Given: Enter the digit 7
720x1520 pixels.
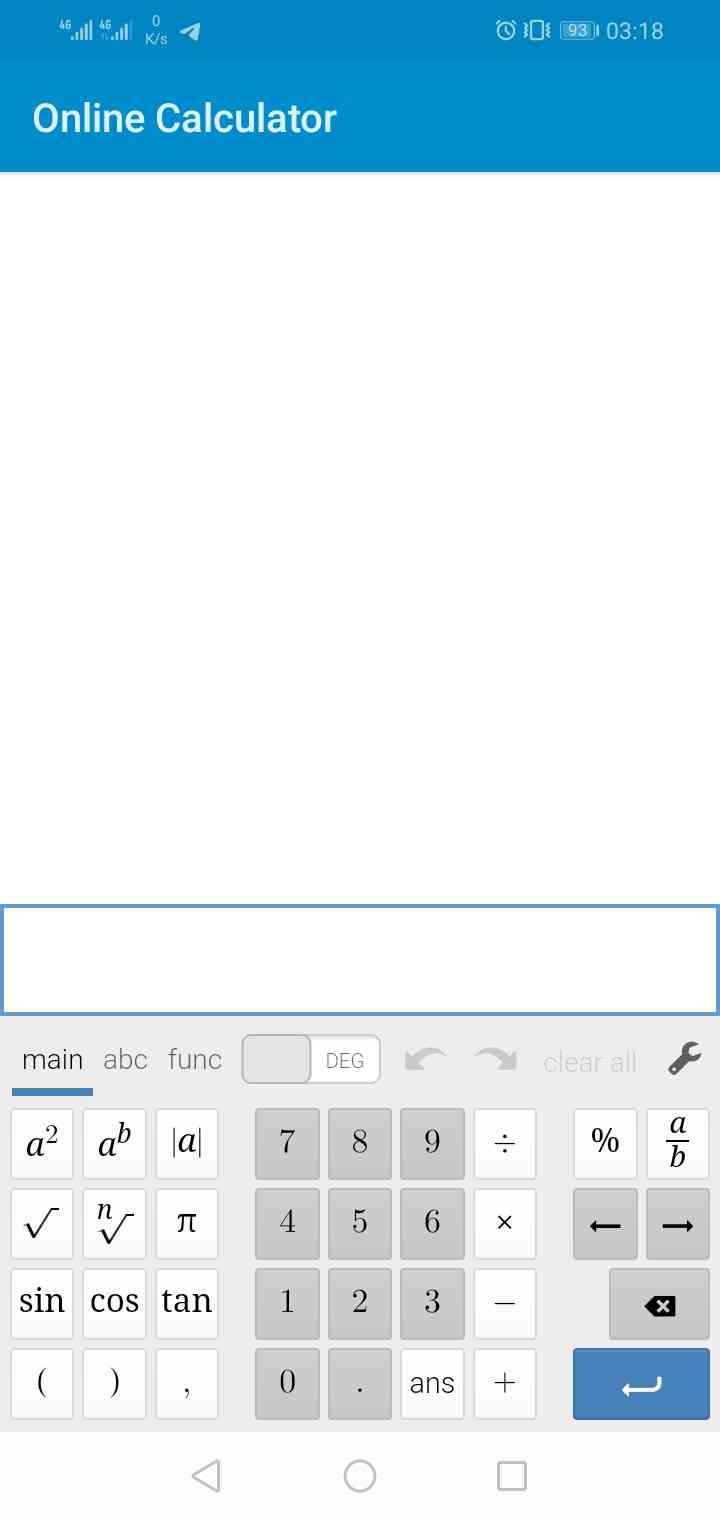Looking at the screenshot, I should [287, 1143].
